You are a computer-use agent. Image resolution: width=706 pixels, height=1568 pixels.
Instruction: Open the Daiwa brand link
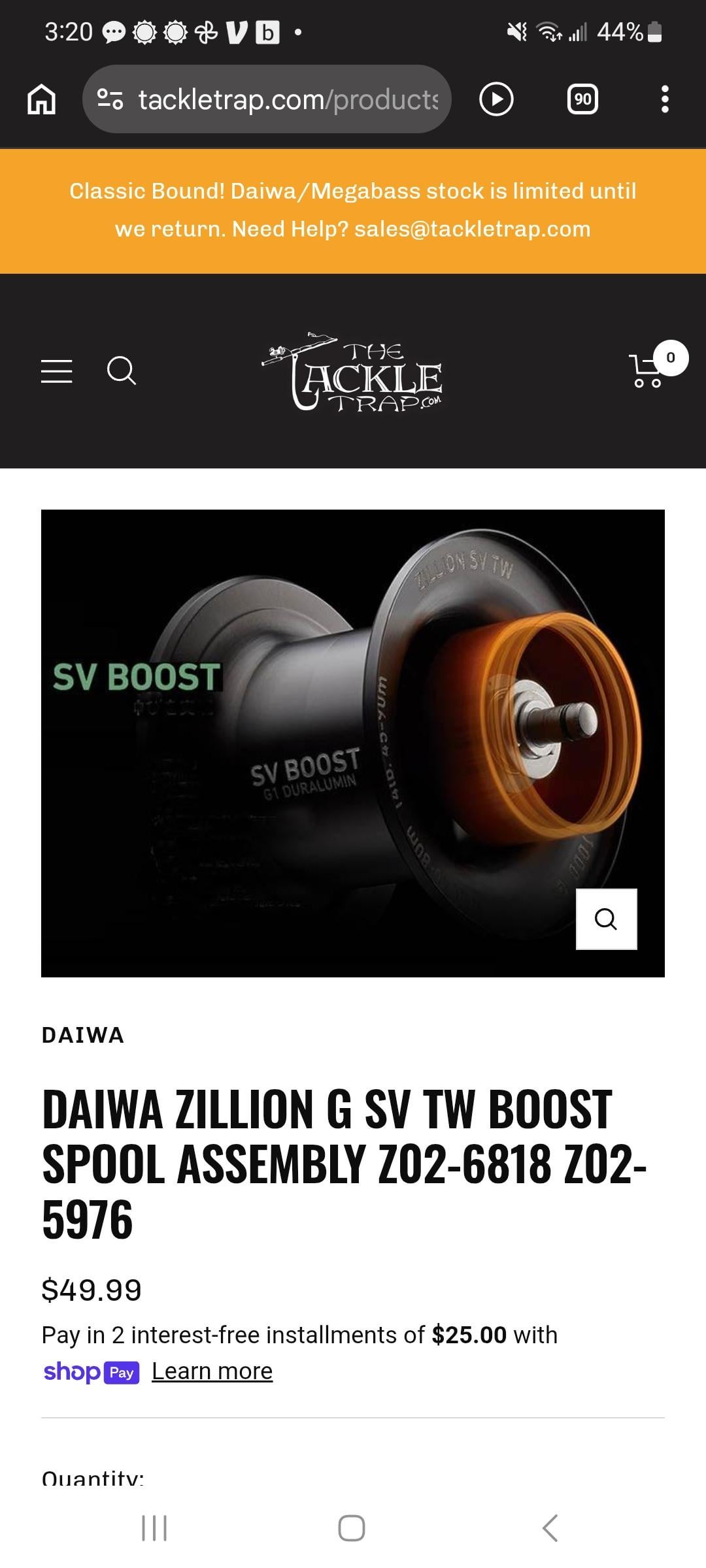click(x=83, y=1036)
